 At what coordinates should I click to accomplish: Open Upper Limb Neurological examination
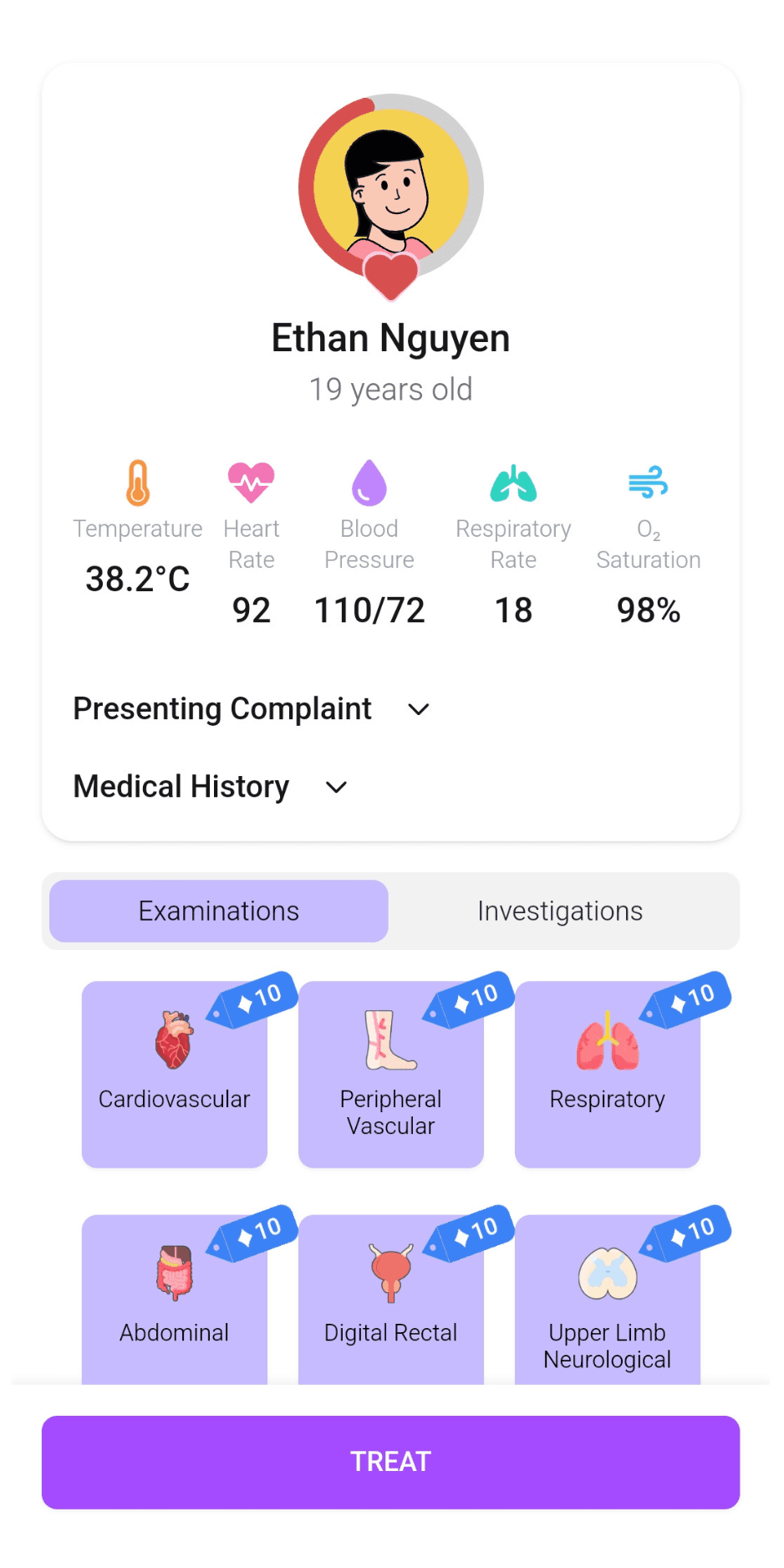click(x=608, y=1300)
